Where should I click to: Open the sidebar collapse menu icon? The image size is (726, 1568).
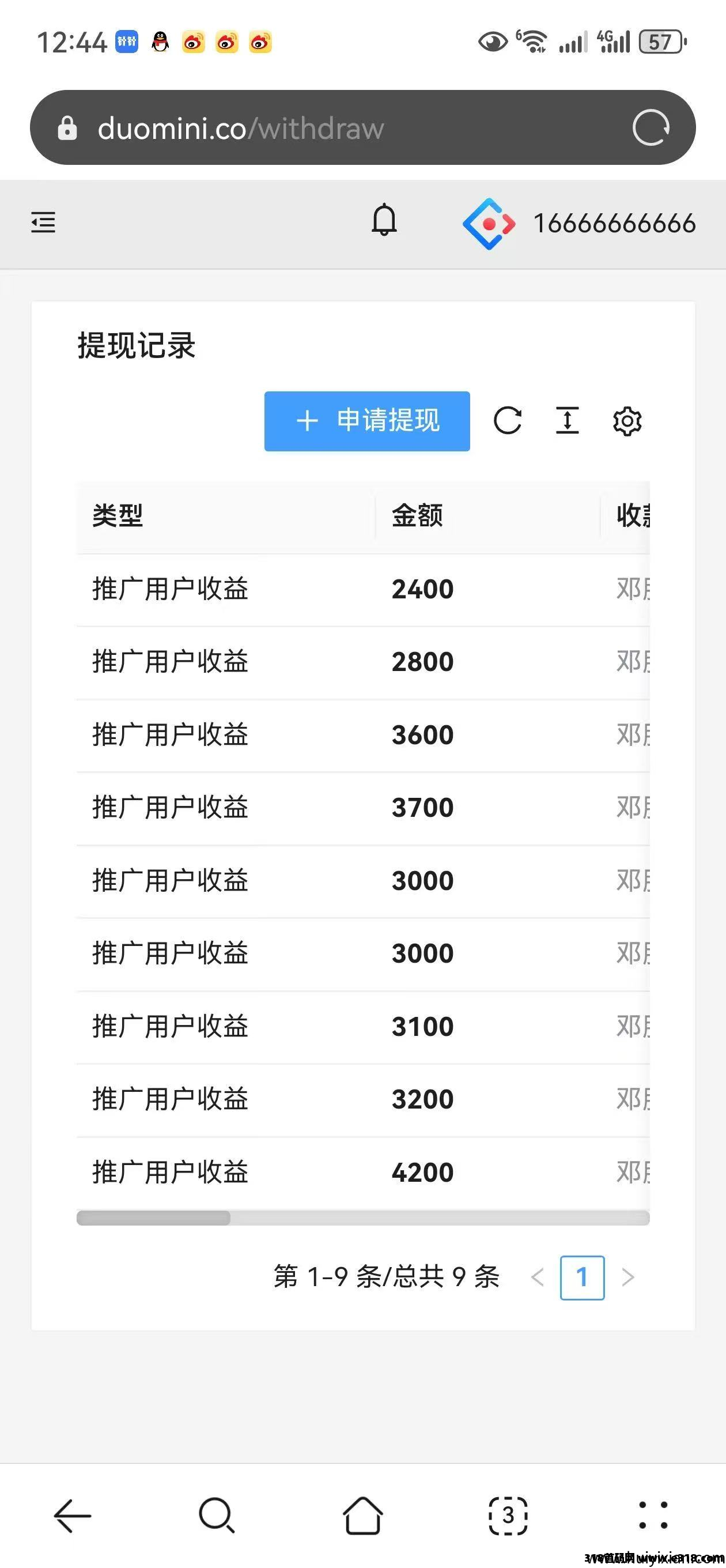coord(43,223)
